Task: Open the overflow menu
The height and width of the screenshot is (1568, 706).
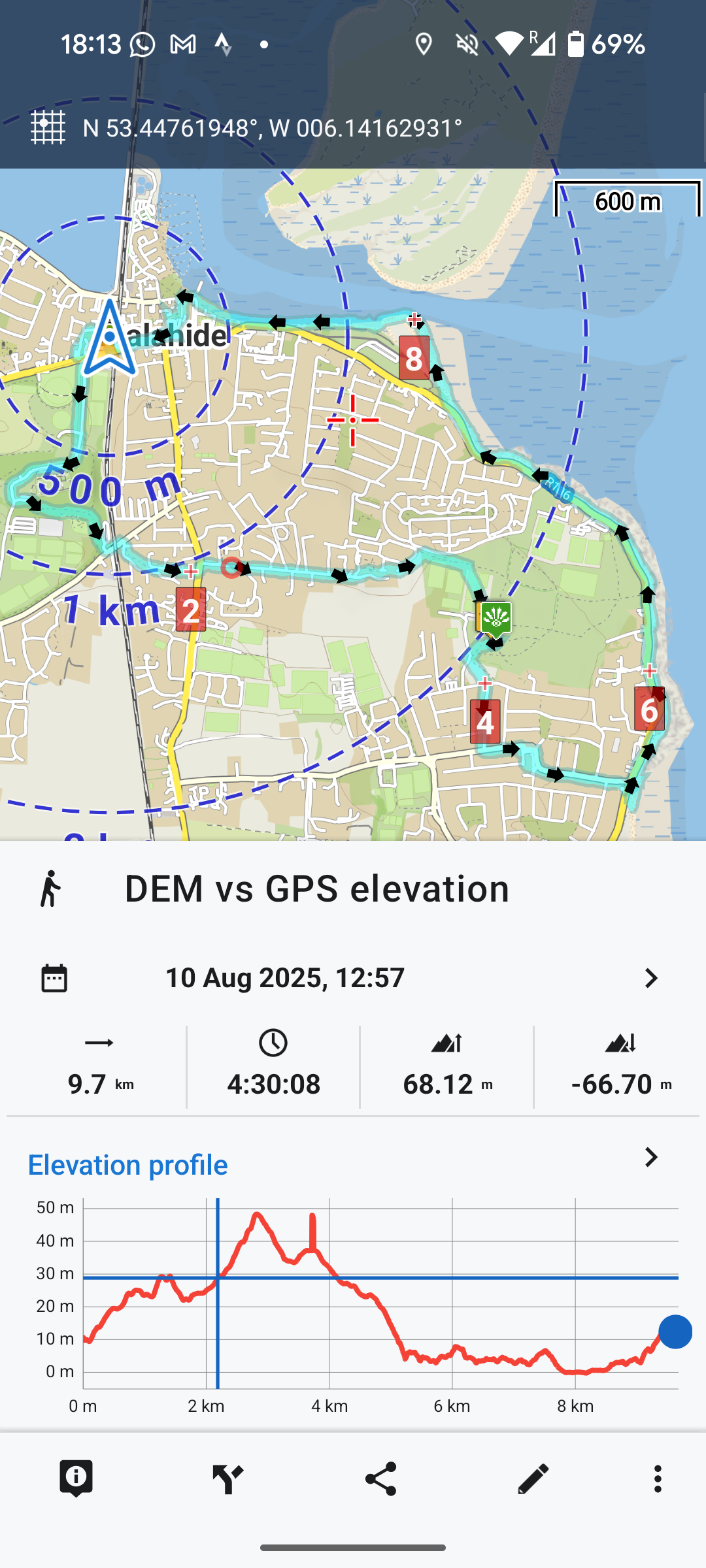Action: tap(658, 1478)
